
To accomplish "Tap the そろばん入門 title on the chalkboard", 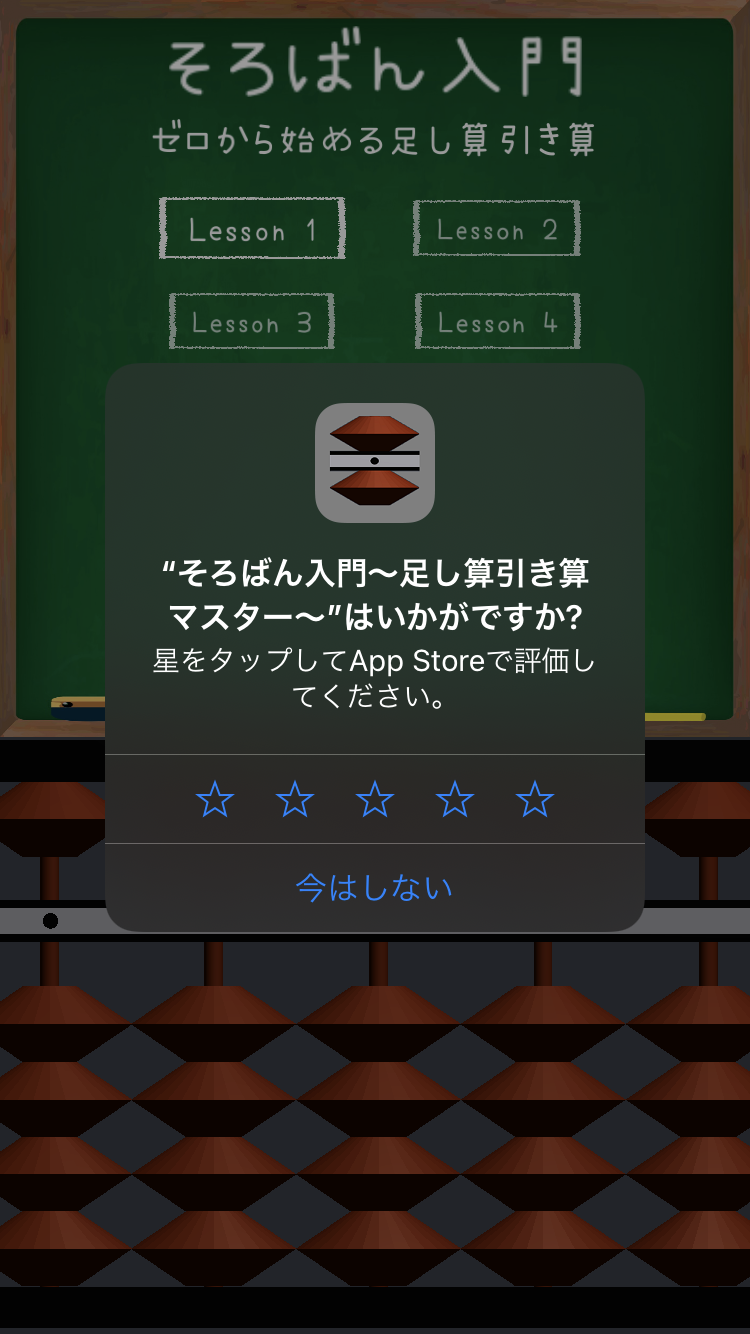I will [x=375, y=65].
